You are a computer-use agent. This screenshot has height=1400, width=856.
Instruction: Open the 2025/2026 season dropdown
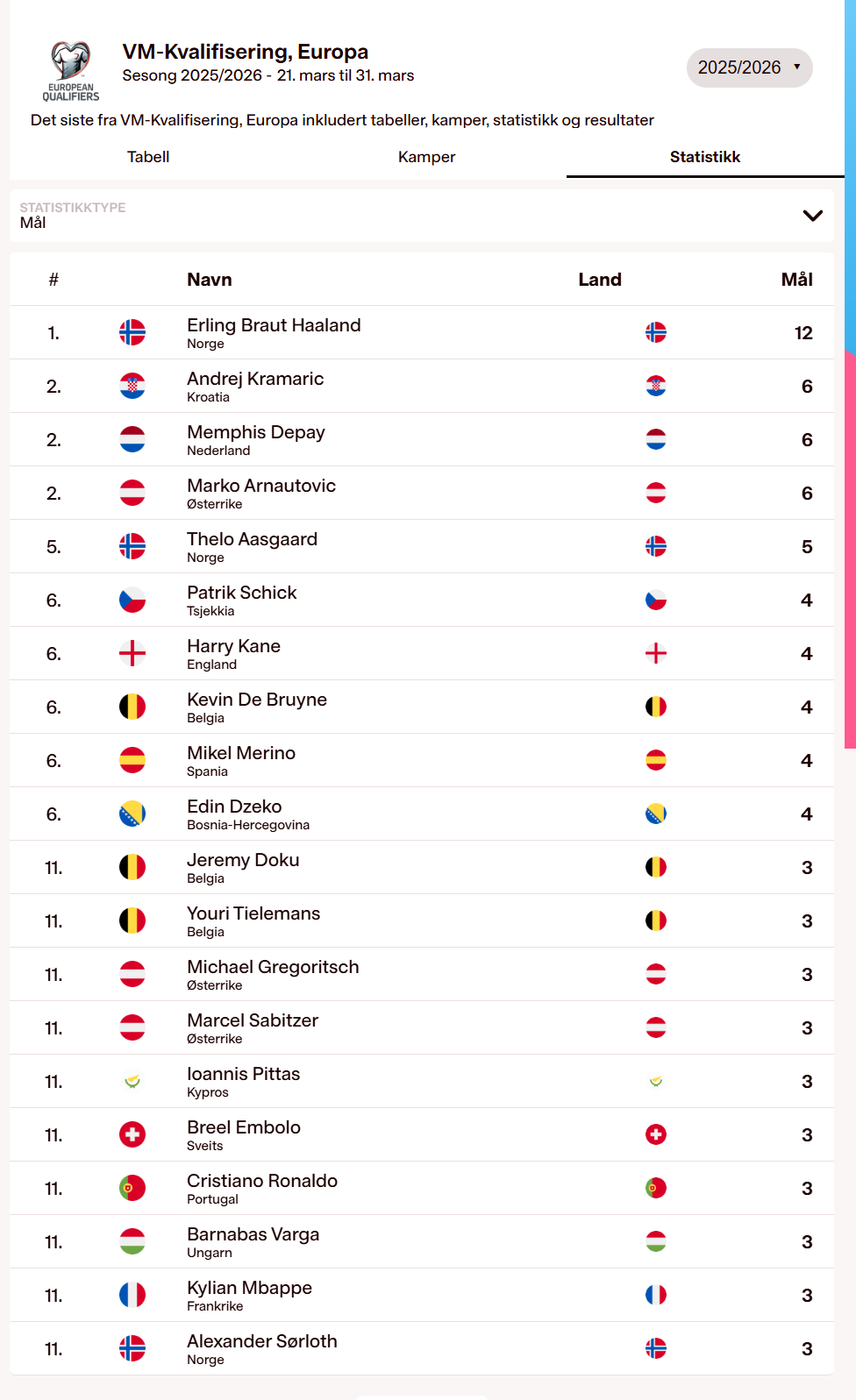(x=749, y=68)
